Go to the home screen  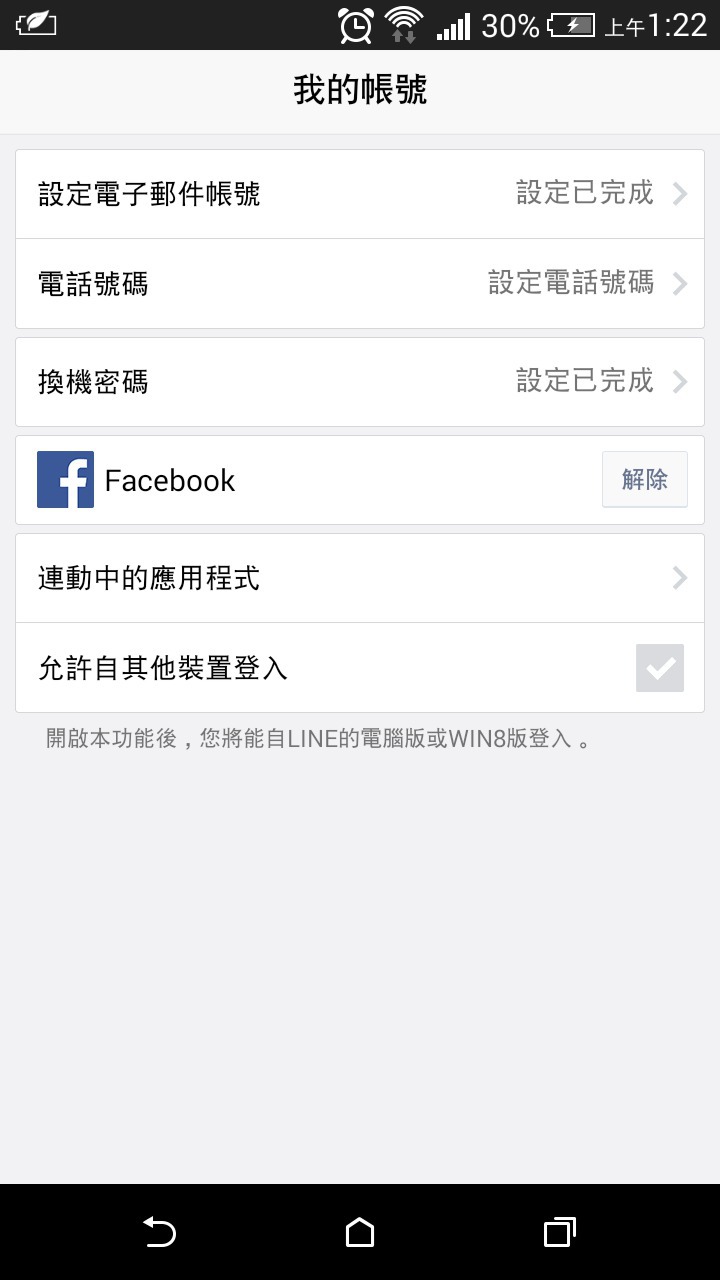click(360, 1232)
